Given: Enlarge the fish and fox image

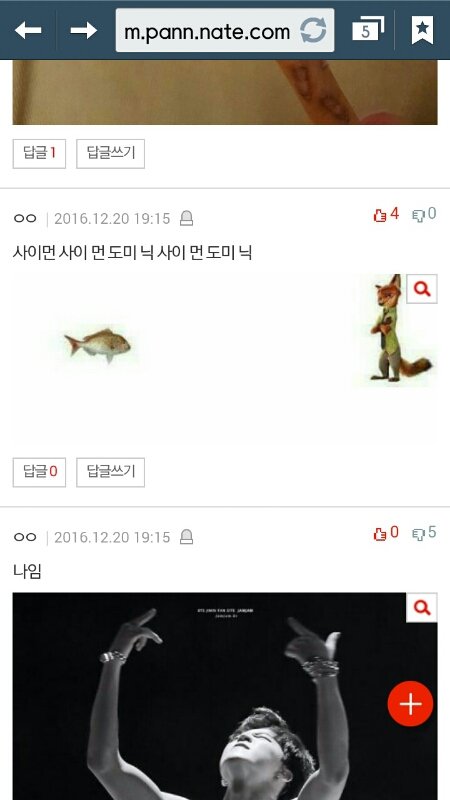Looking at the screenshot, I should pos(422,289).
